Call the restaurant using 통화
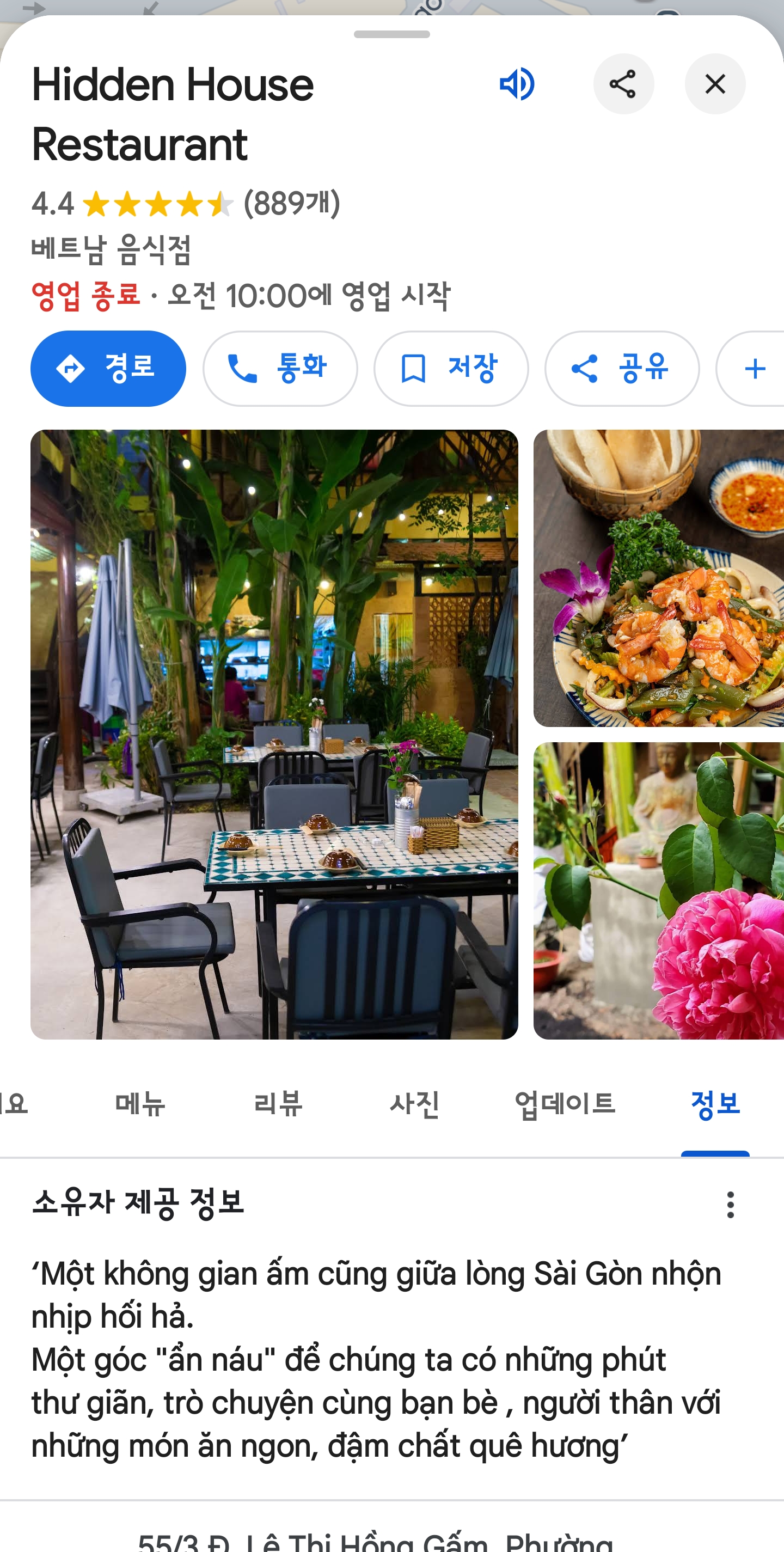The width and height of the screenshot is (784, 1552). pos(280,368)
